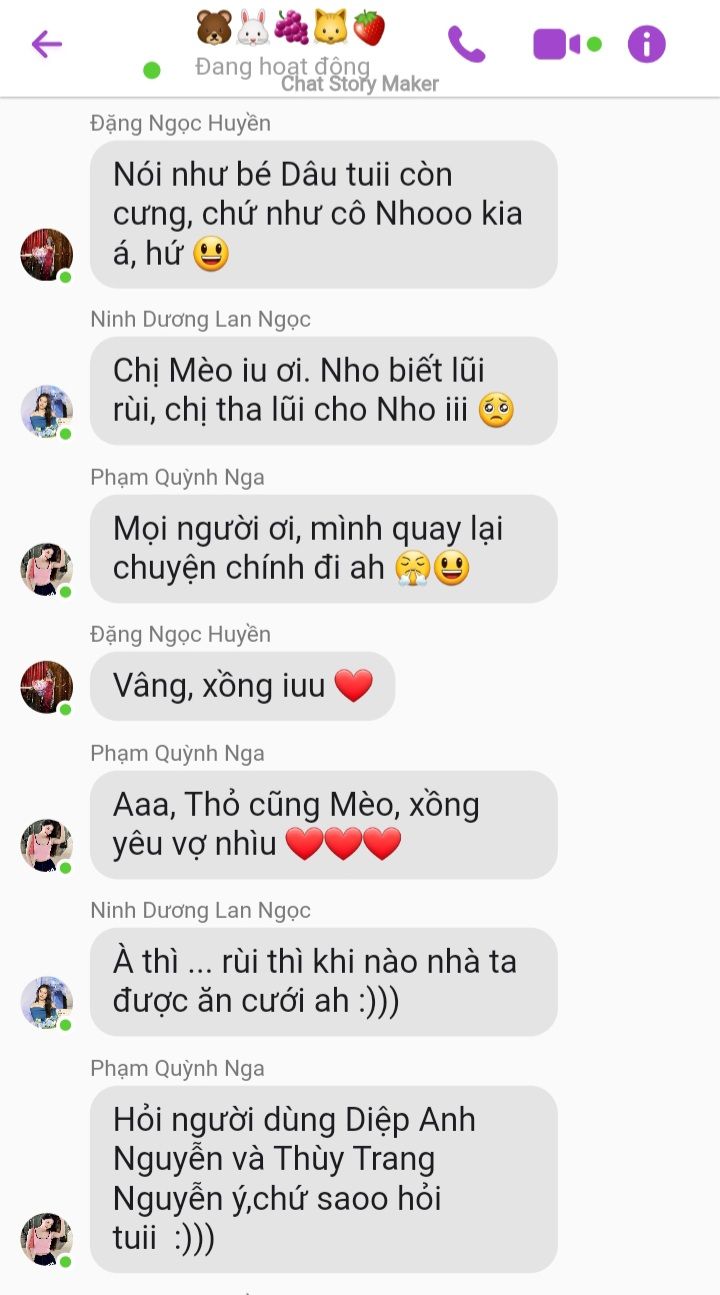Start a voice call
Screen dimensions: 720x1295
click(x=466, y=44)
